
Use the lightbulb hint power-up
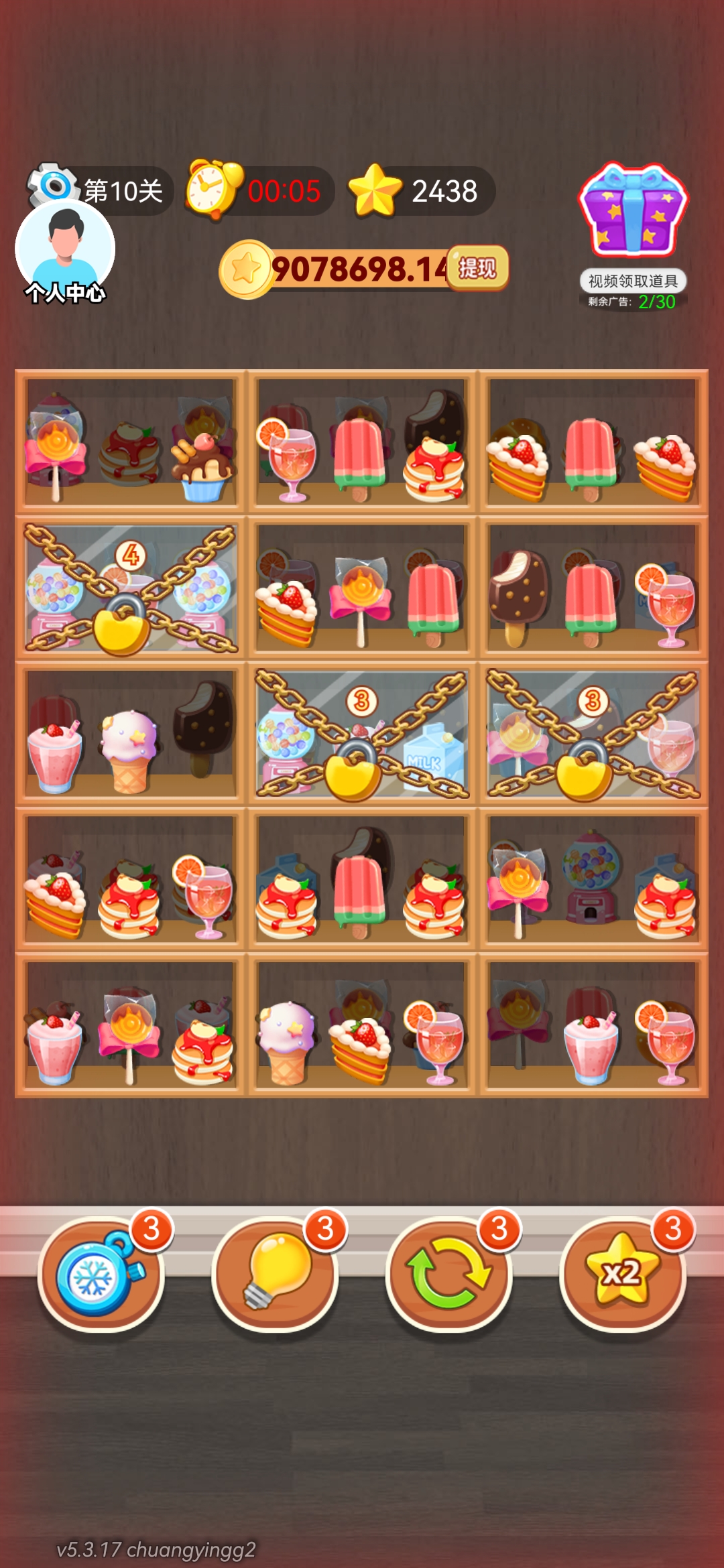(x=275, y=1273)
